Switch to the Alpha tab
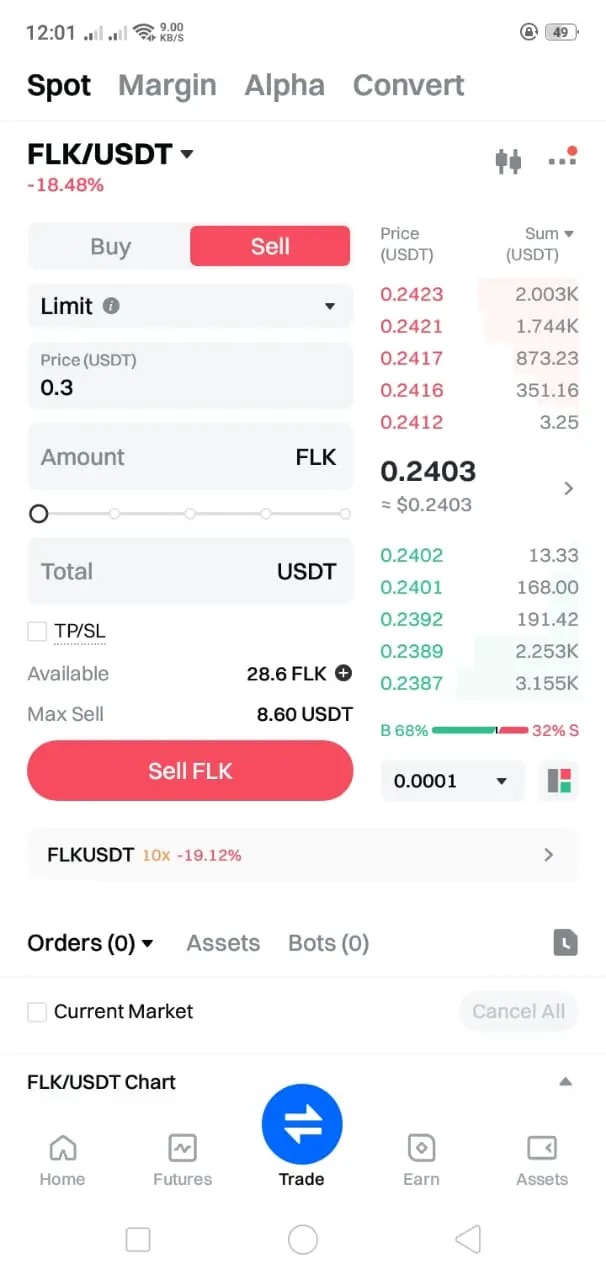 click(285, 85)
